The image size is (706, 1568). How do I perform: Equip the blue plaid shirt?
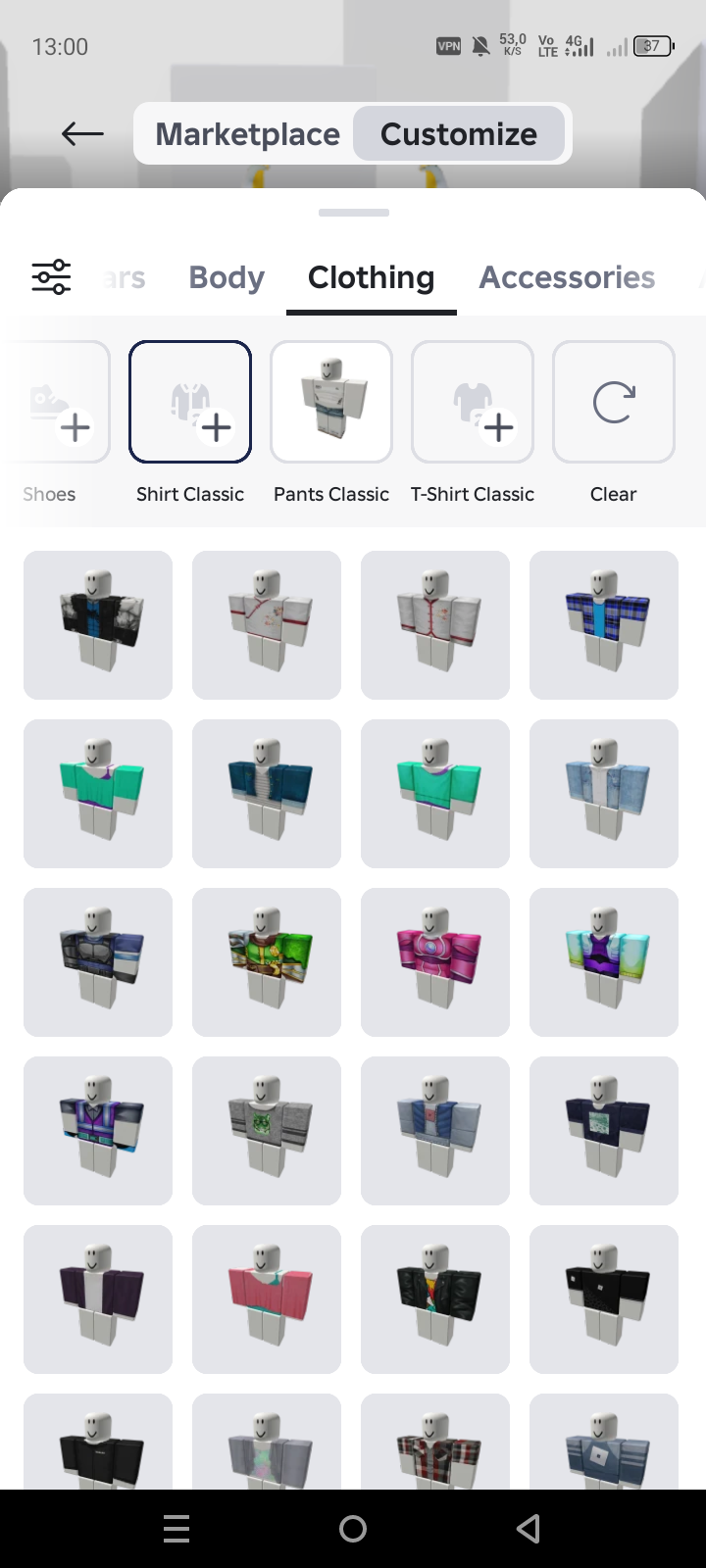tap(604, 625)
